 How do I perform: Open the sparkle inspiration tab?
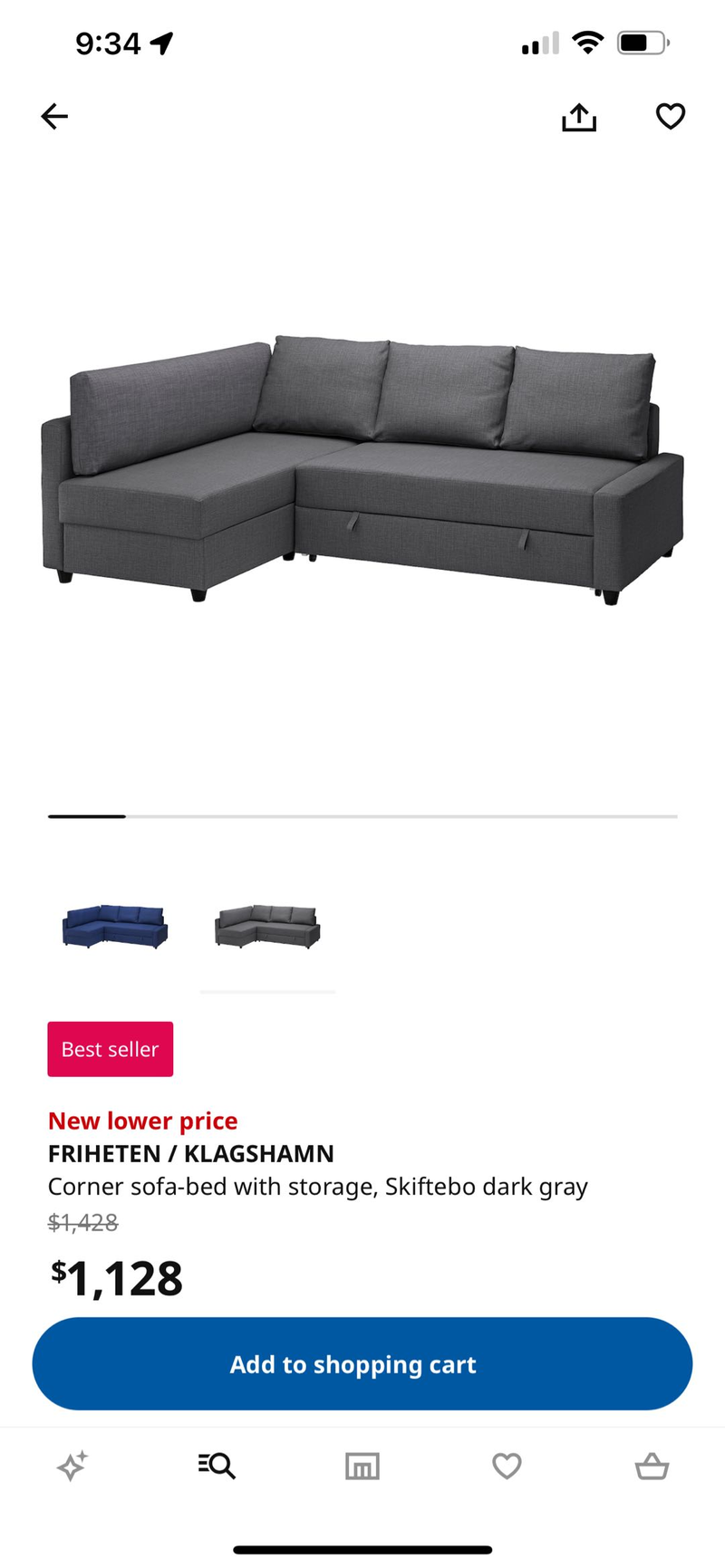coord(72,1465)
